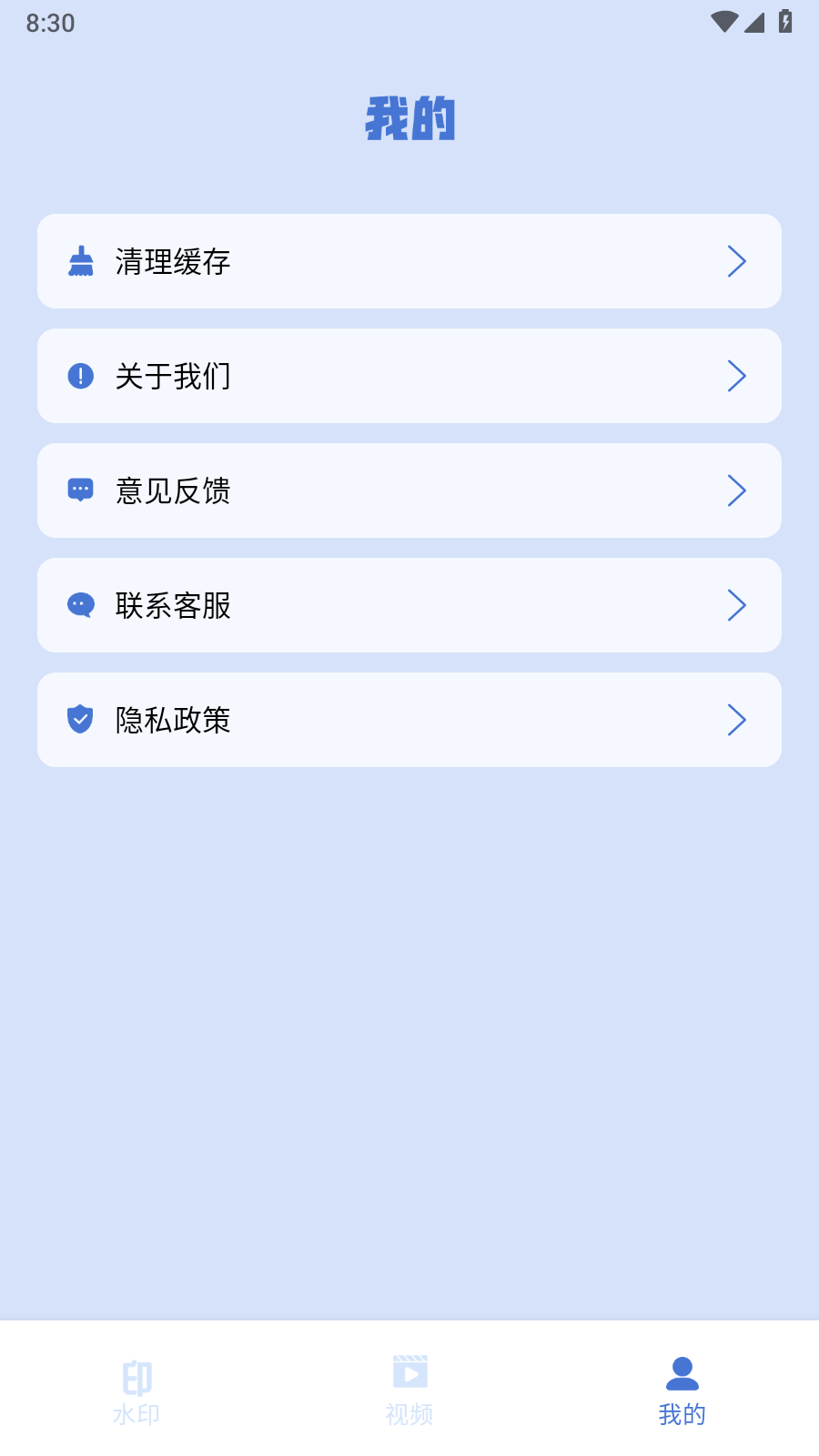Image resolution: width=819 pixels, height=1456 pixels.
Task: Click the broom icon next to 清理缓存
Action: coord(81,261)
